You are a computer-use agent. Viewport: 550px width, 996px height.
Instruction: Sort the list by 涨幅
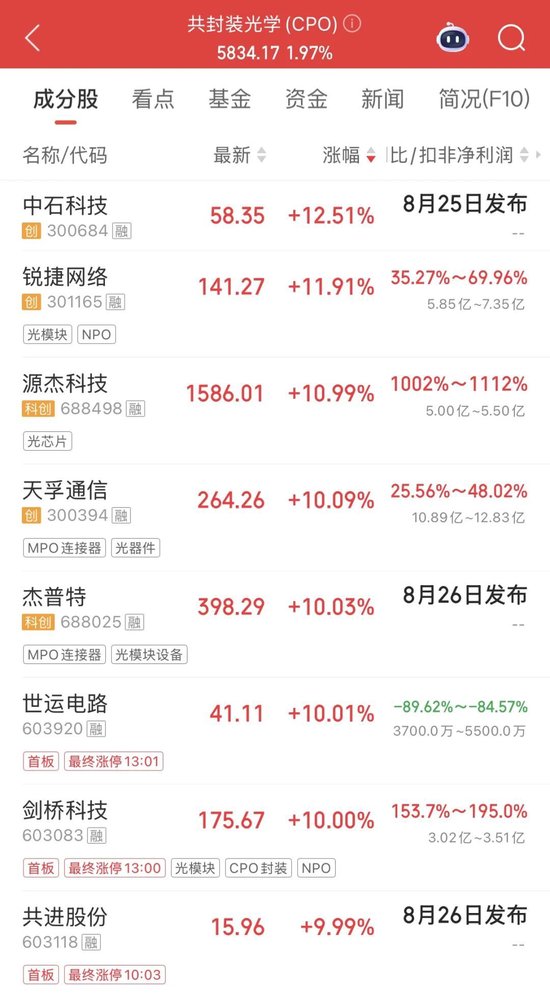(349, 155)
